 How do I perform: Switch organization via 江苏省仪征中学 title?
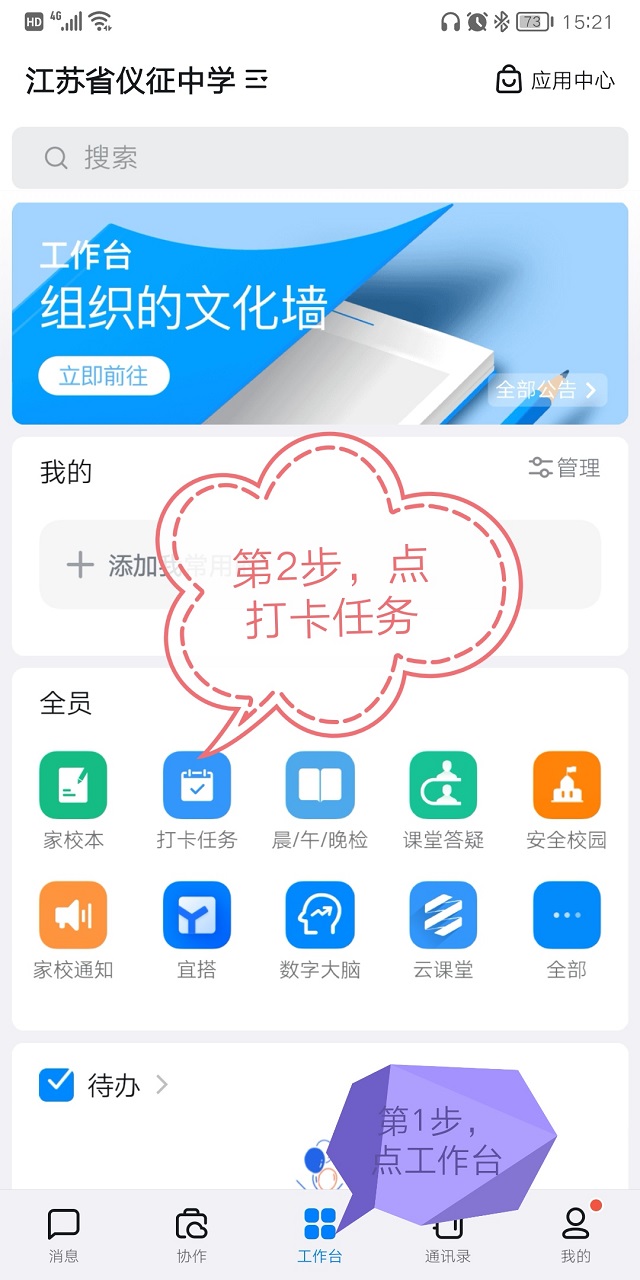[x=146, y=80]
